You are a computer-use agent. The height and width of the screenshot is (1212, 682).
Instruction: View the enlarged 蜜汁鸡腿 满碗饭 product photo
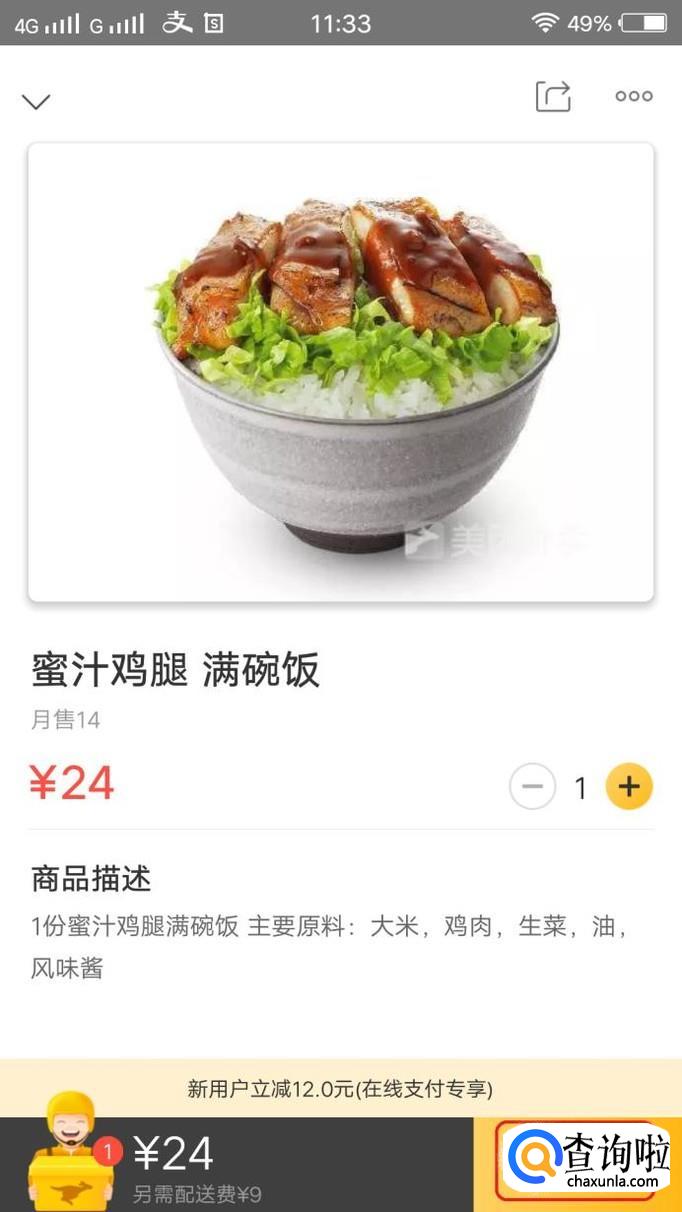341,372
